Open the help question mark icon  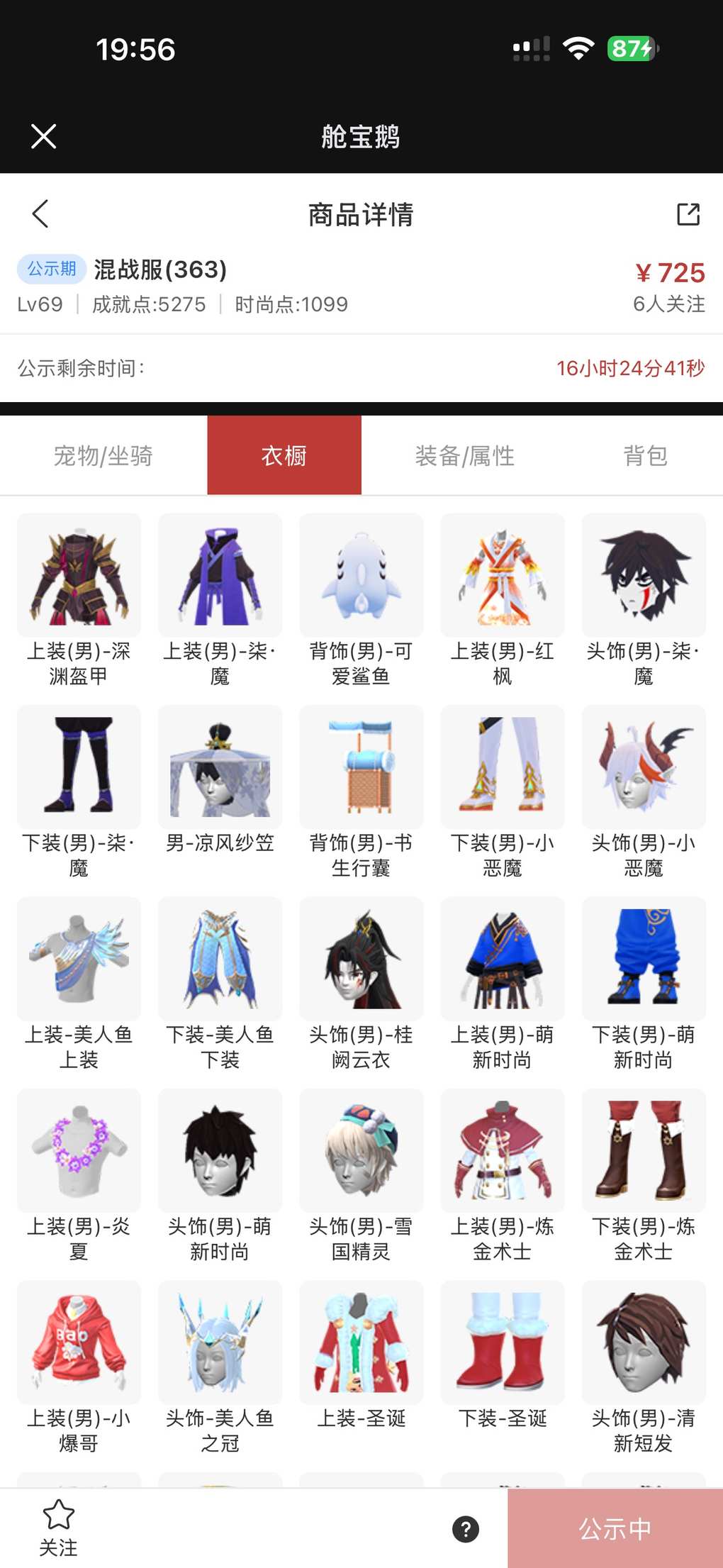[x=466, y=1529]
